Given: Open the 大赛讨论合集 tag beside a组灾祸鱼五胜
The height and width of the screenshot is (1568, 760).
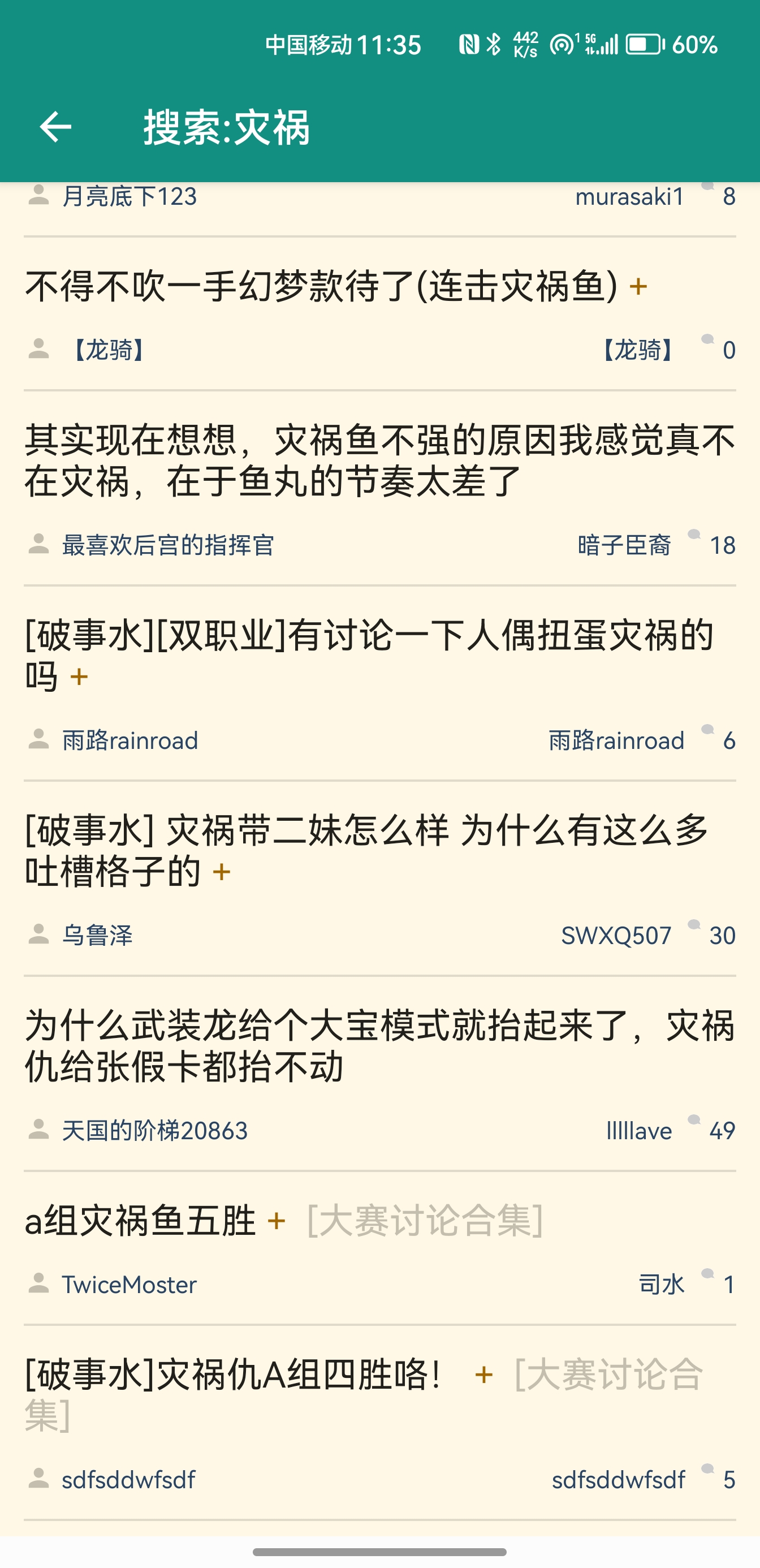Looking at the screenshot, I should point(425,1221).
